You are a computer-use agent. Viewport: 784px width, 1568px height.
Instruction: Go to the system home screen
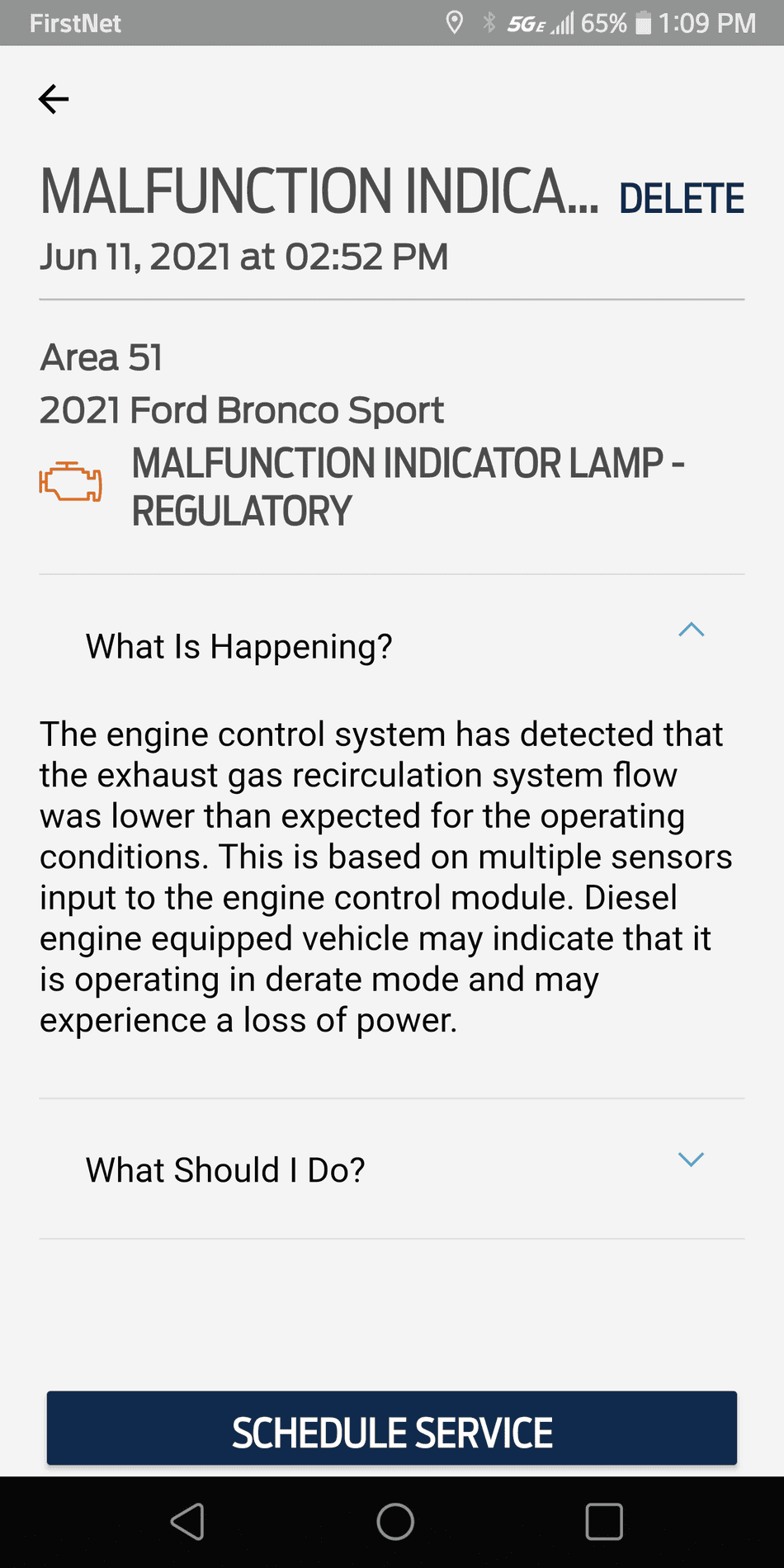point(395,1521)
